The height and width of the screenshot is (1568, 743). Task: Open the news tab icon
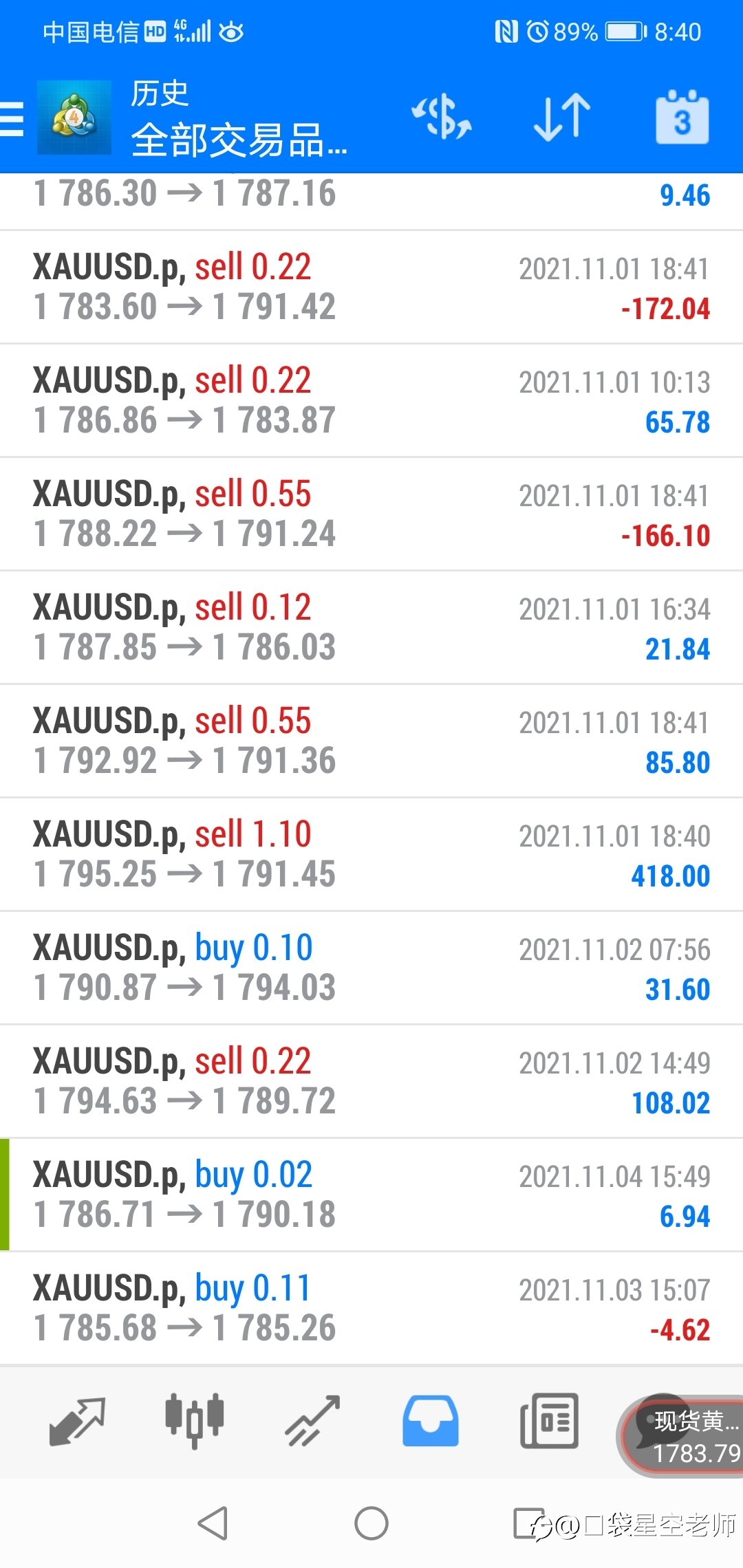549,1421
